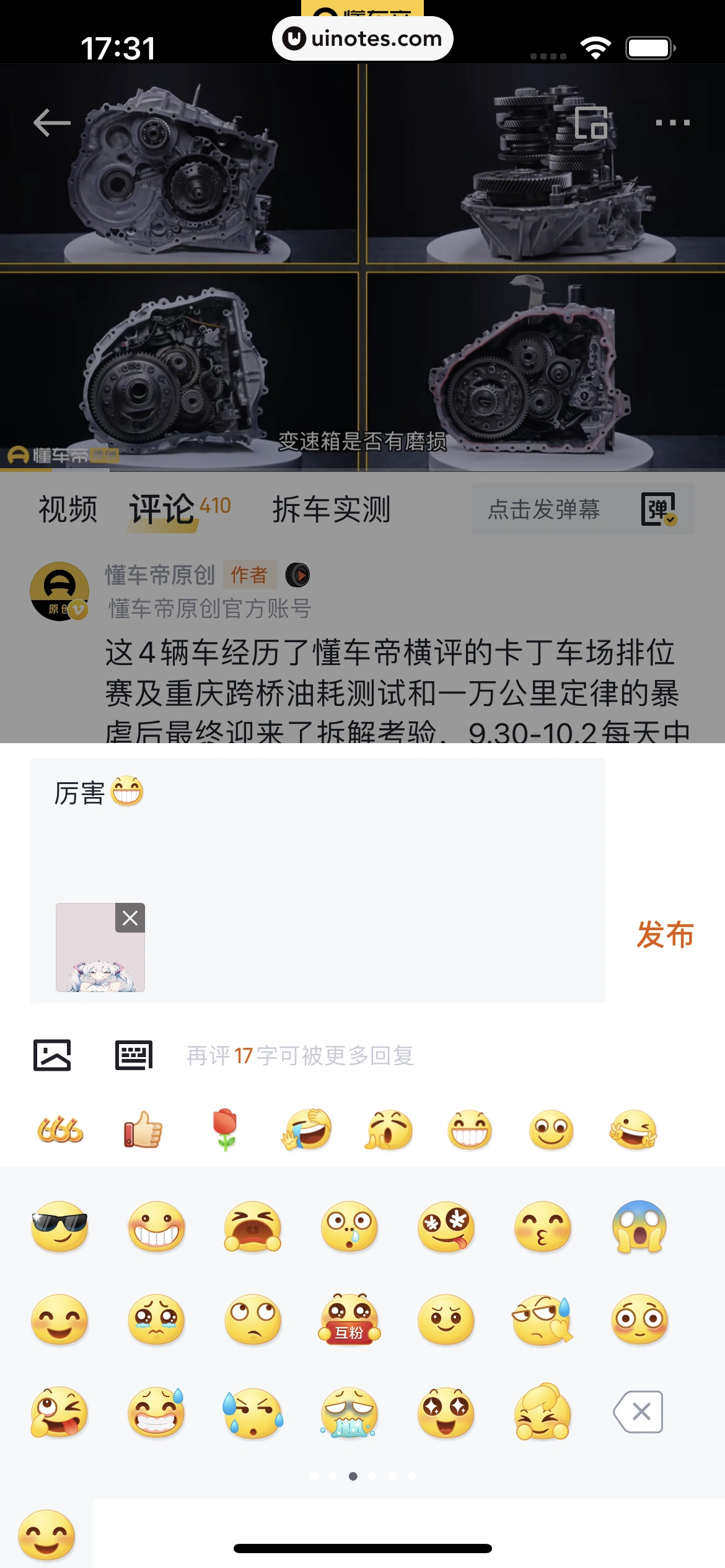Insert the thumbs-up emoji

(143, 1130)
